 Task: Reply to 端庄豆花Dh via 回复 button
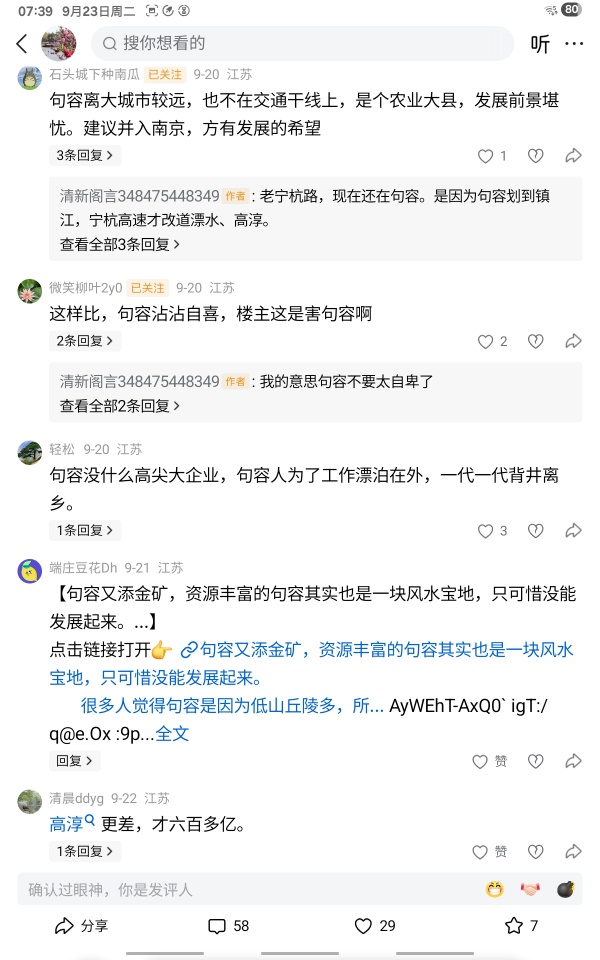click(x=75, y=761)
